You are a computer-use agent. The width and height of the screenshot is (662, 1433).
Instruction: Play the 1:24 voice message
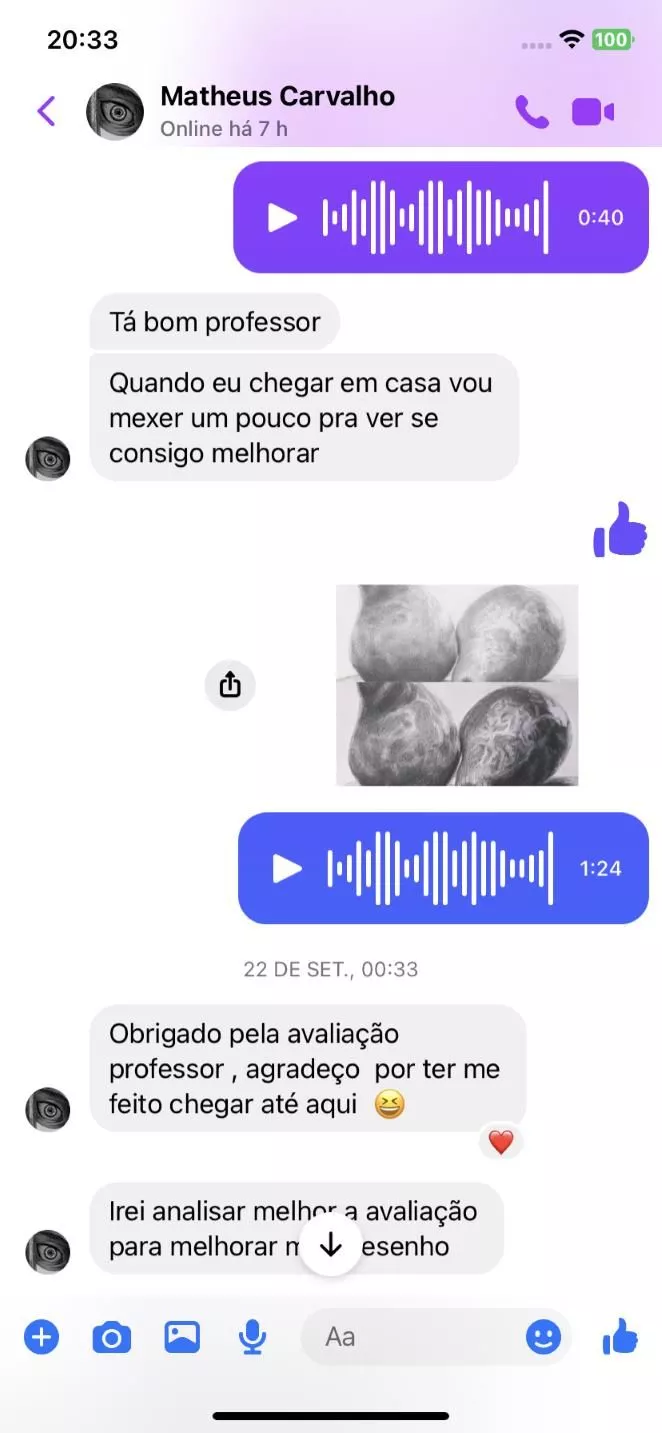tap(287, 868)
